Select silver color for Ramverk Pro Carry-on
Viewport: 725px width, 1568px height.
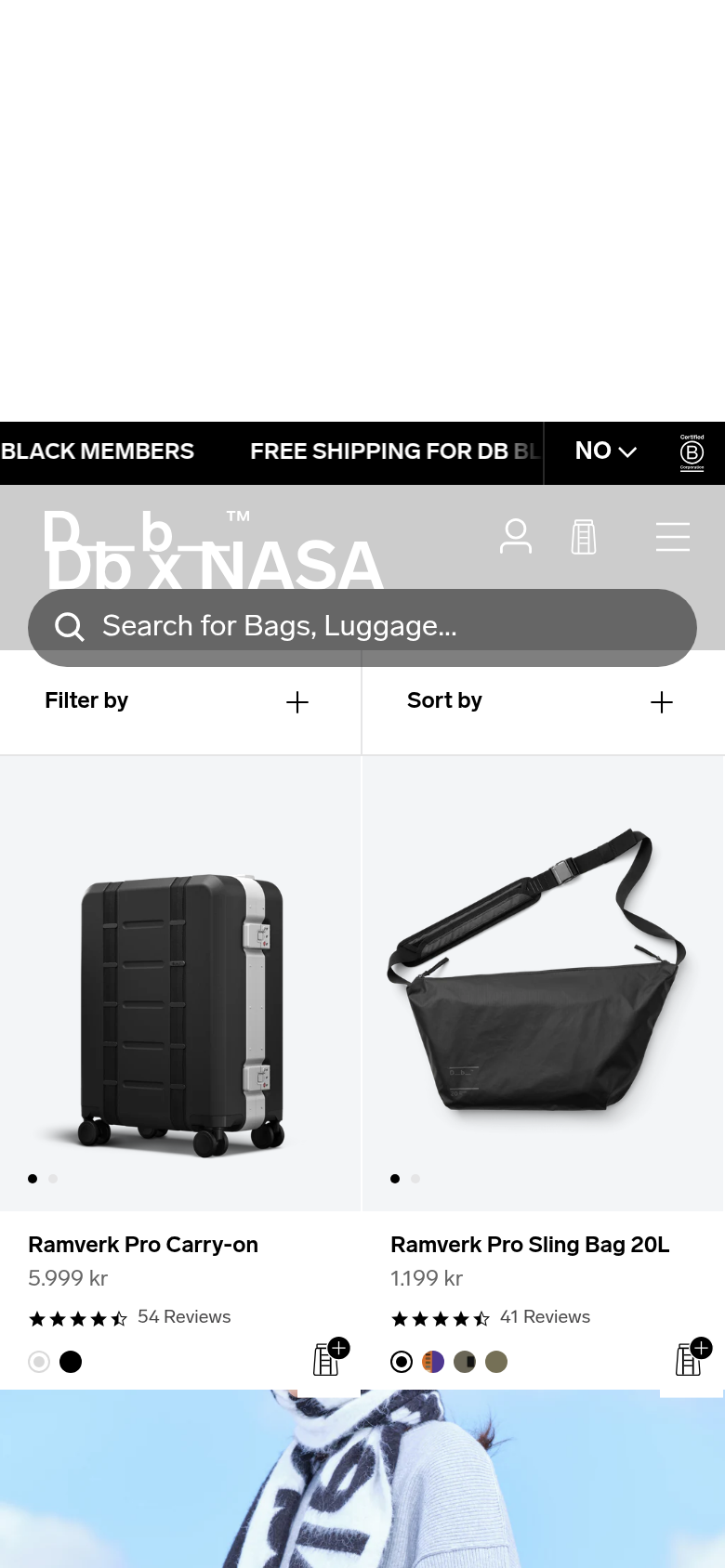pyautogui.click(x=39, y=1362)
